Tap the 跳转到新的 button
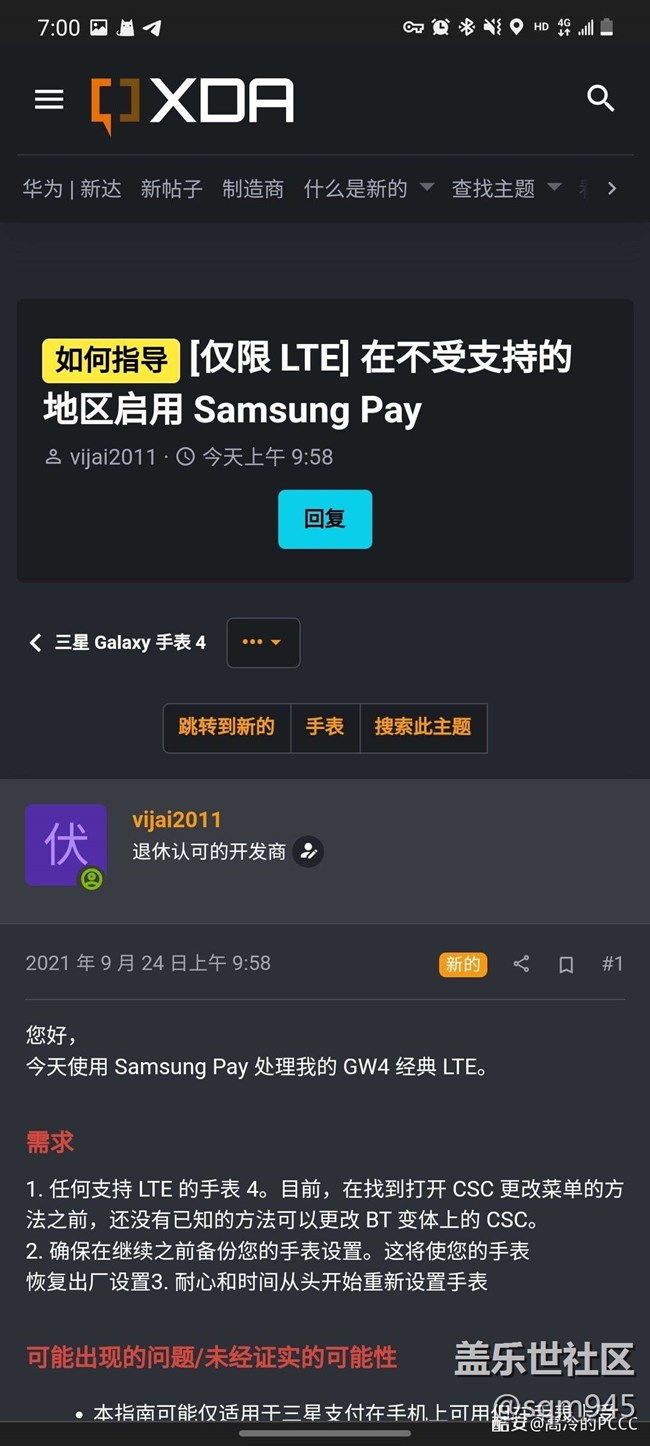Viewport: 650px width, 1446px height. click(x=227, y=727)
